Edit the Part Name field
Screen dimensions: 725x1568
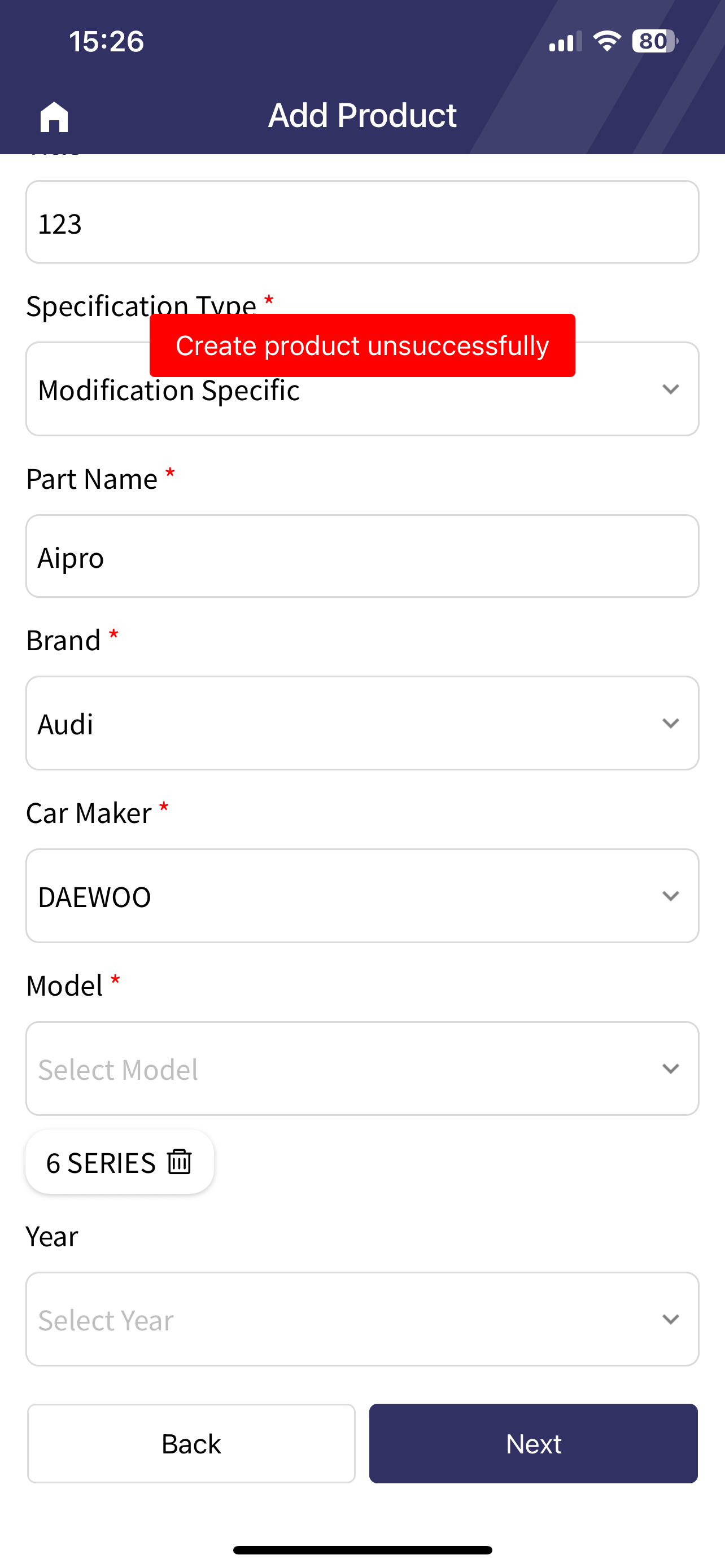click(x=362, y=557)
